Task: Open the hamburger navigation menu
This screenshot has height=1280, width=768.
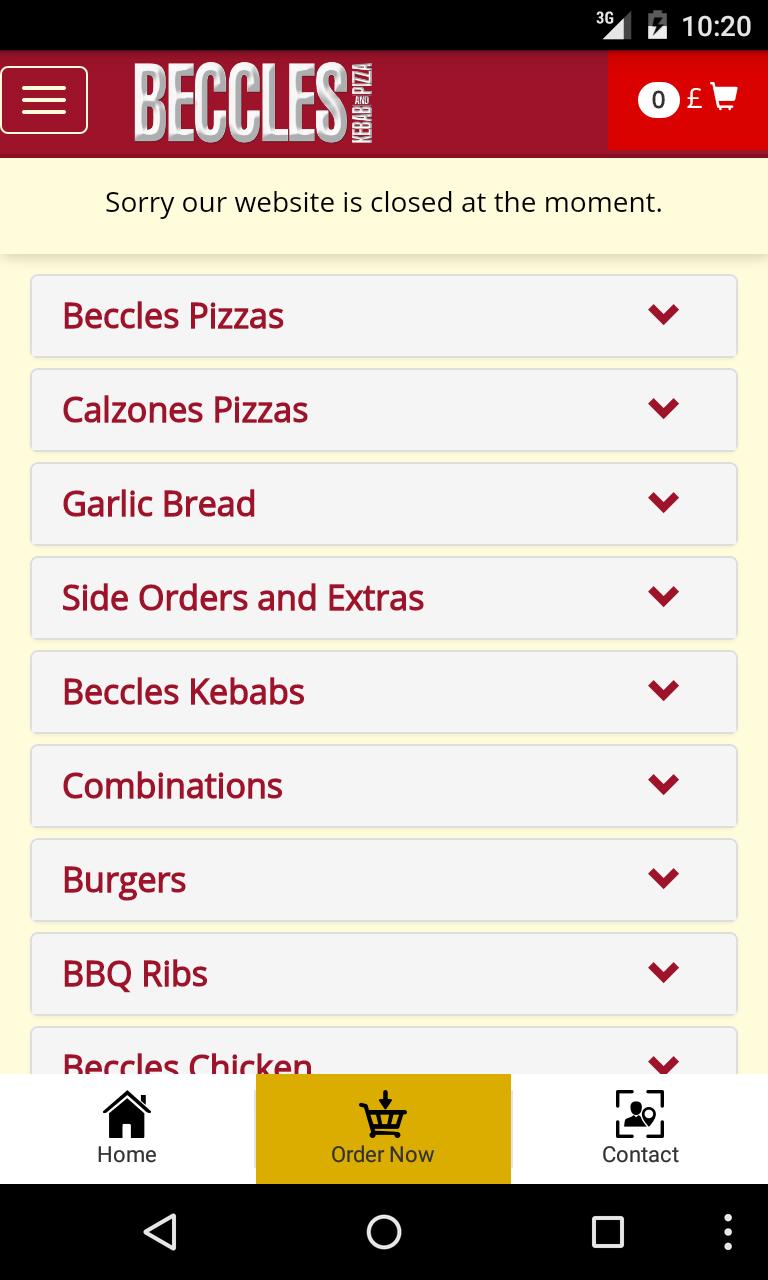Action: tap(44, 99)
